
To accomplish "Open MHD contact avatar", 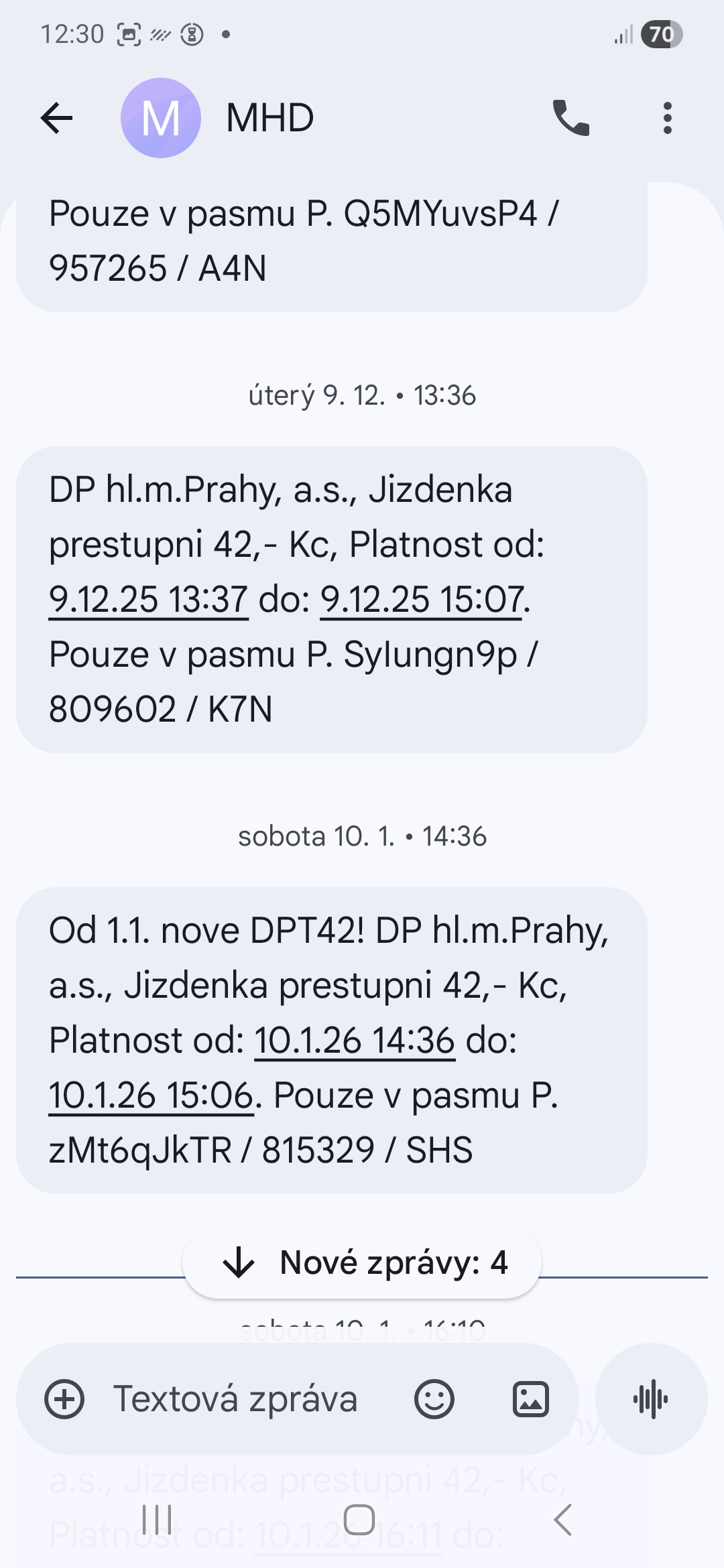I will point(161,119).
